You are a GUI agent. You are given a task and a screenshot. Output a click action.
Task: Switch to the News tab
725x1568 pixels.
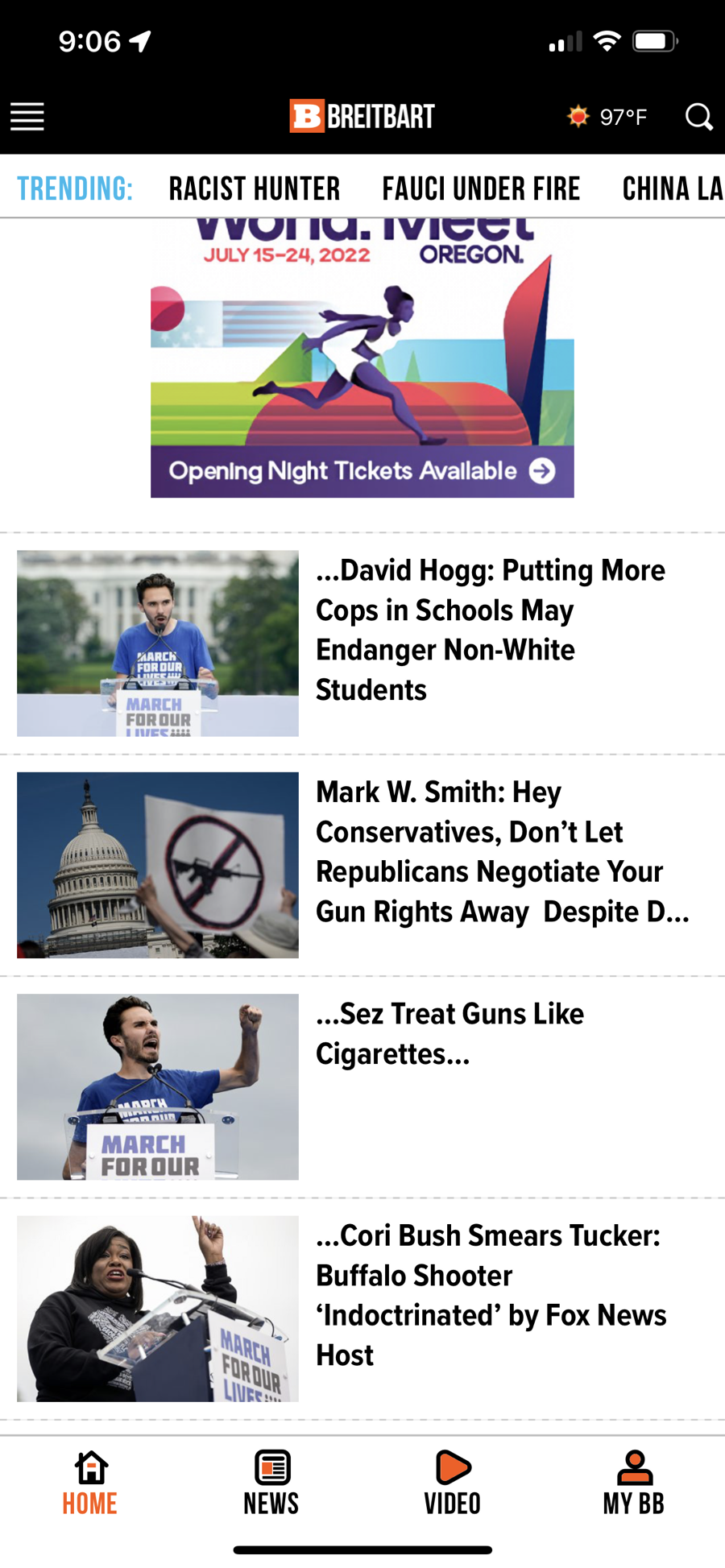pyautogui.click(x=271, y=1483)
